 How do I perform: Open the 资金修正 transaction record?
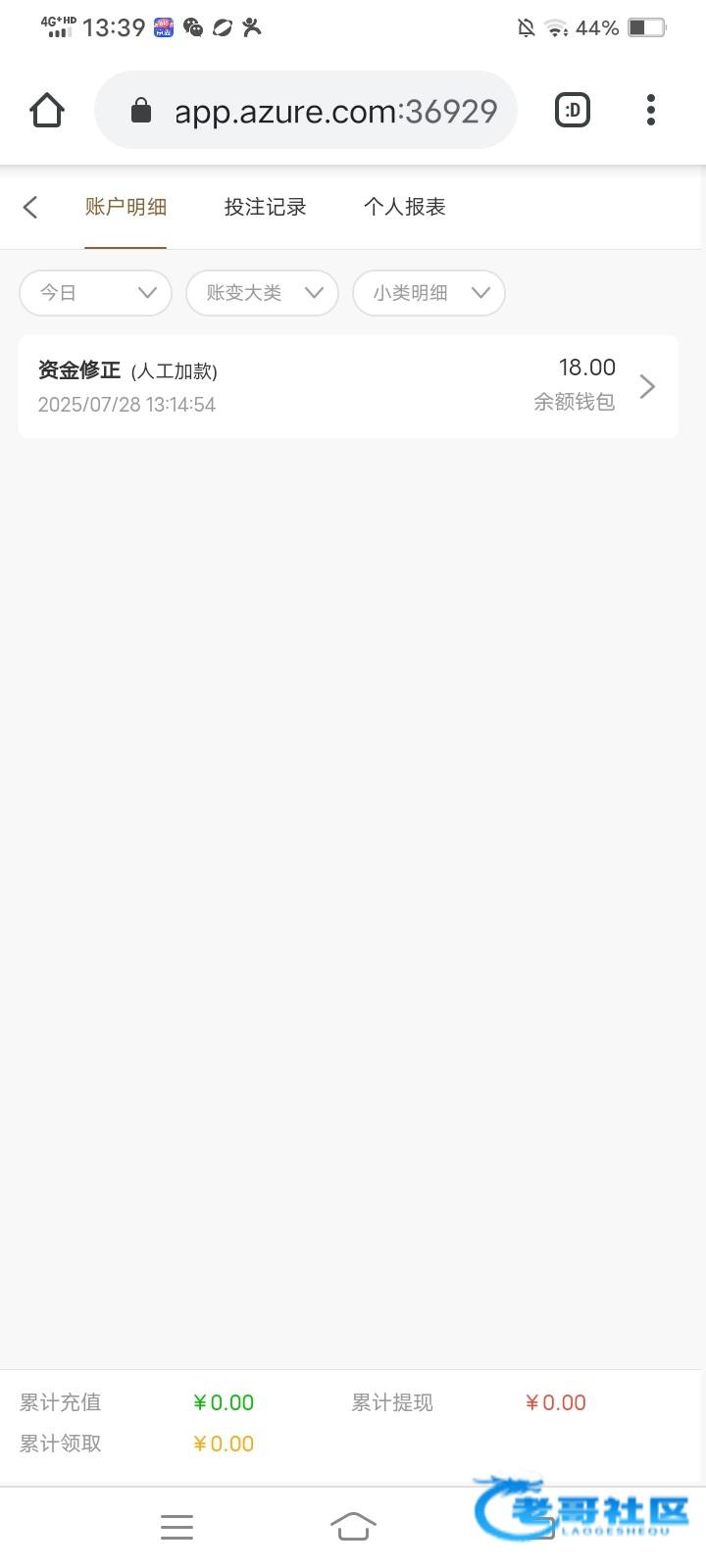[348, 386]
